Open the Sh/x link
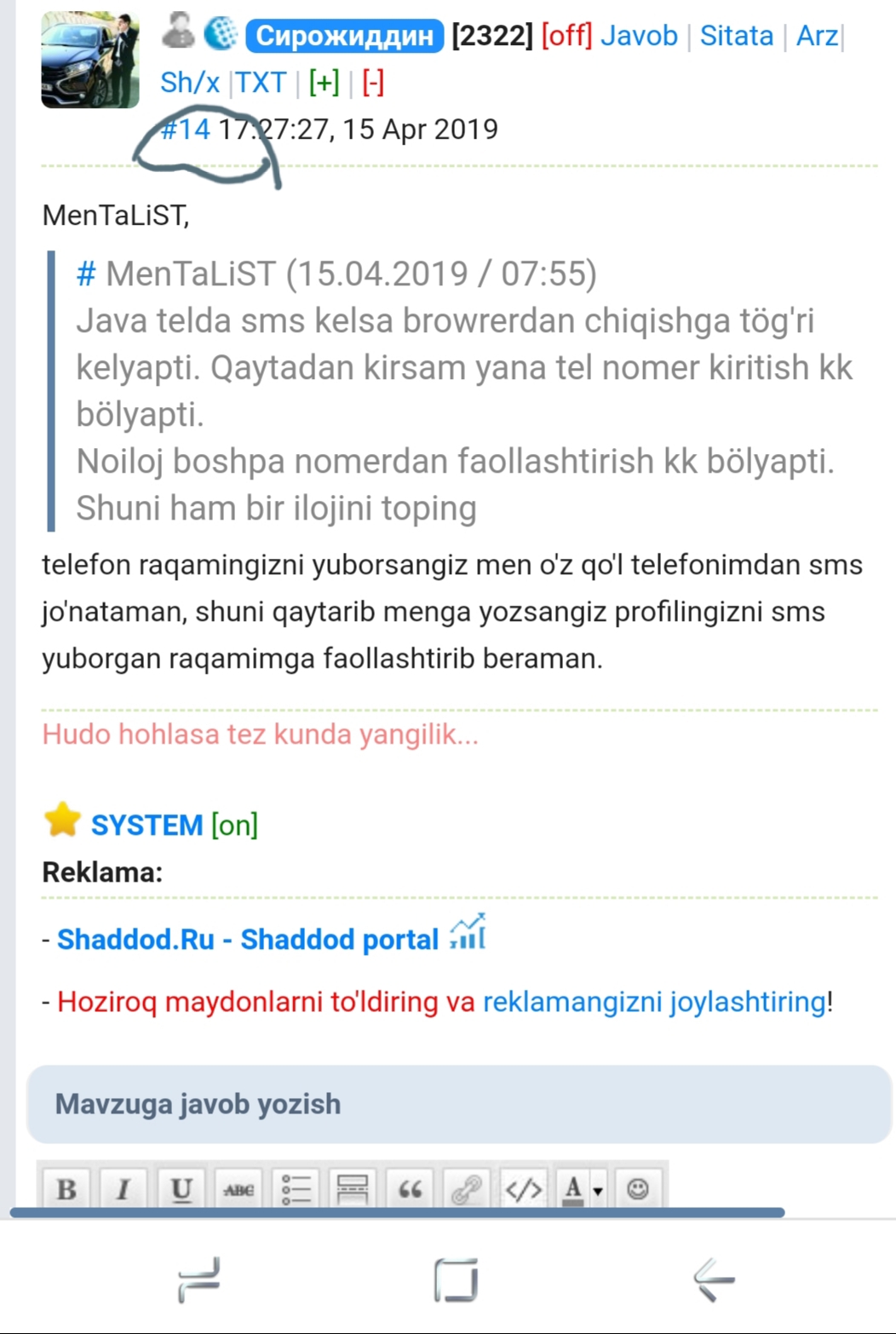The image size is (896, 1334). coord(189,83)
